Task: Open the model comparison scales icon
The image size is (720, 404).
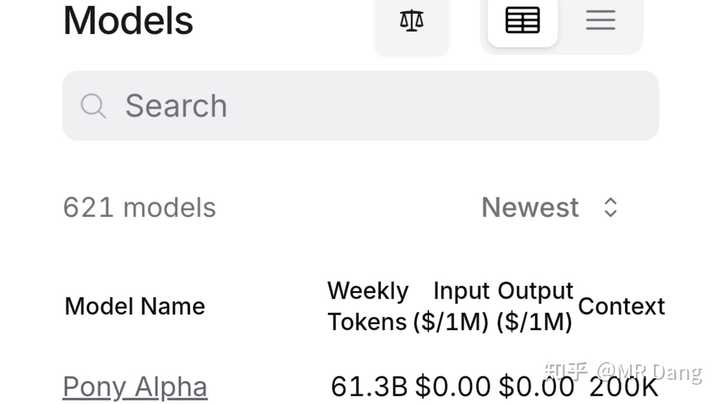Action: pos(411,20)
